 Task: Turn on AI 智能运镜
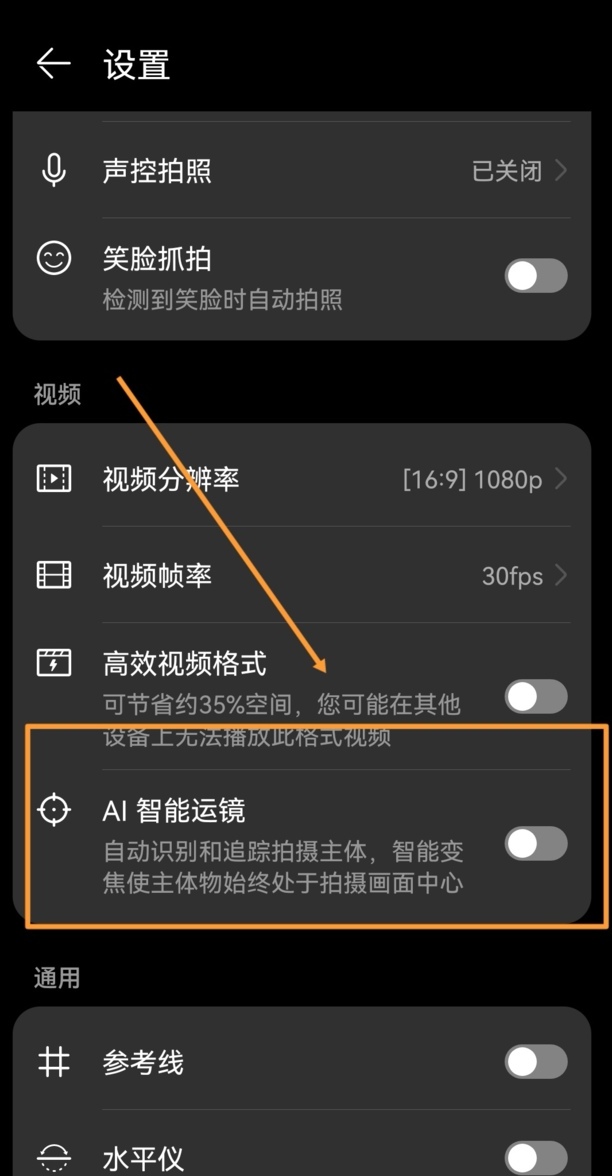pos(536,844)
